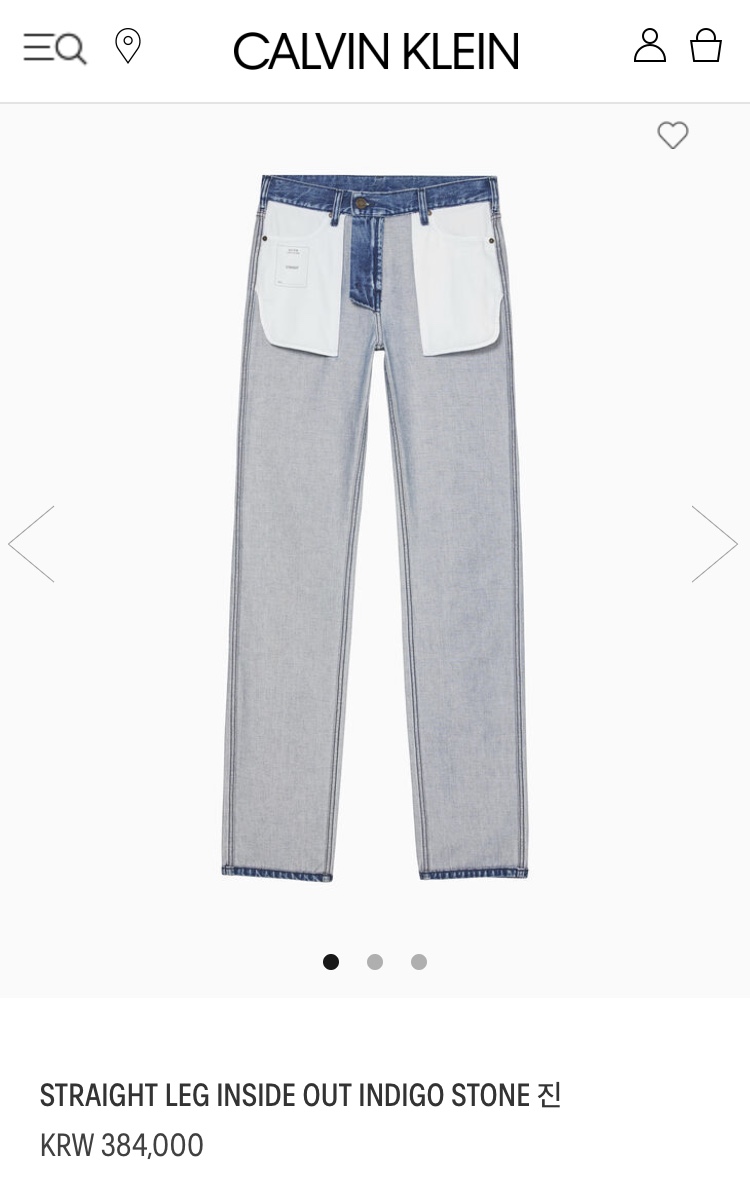Screen dimensions: 750x1177
Task: Show the previous product image
Action: 32,543
